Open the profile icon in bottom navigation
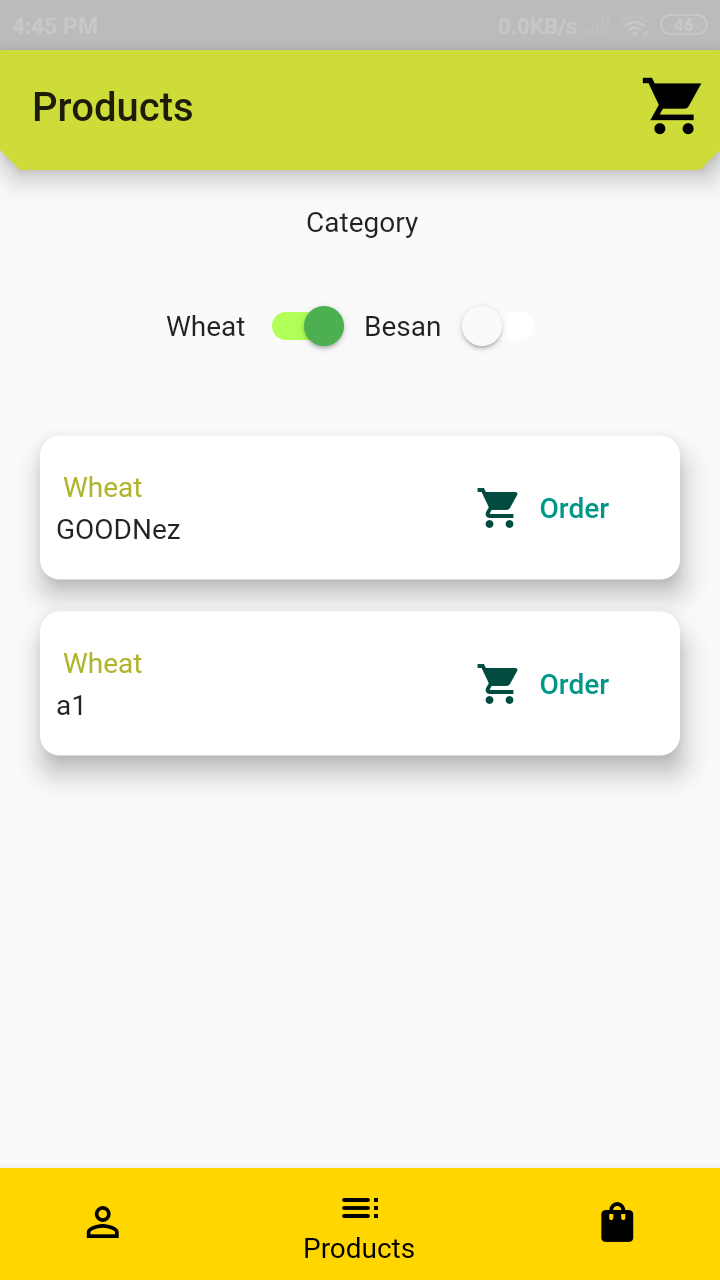Viewport: 720px width, 1280px height. [102, 1221]
